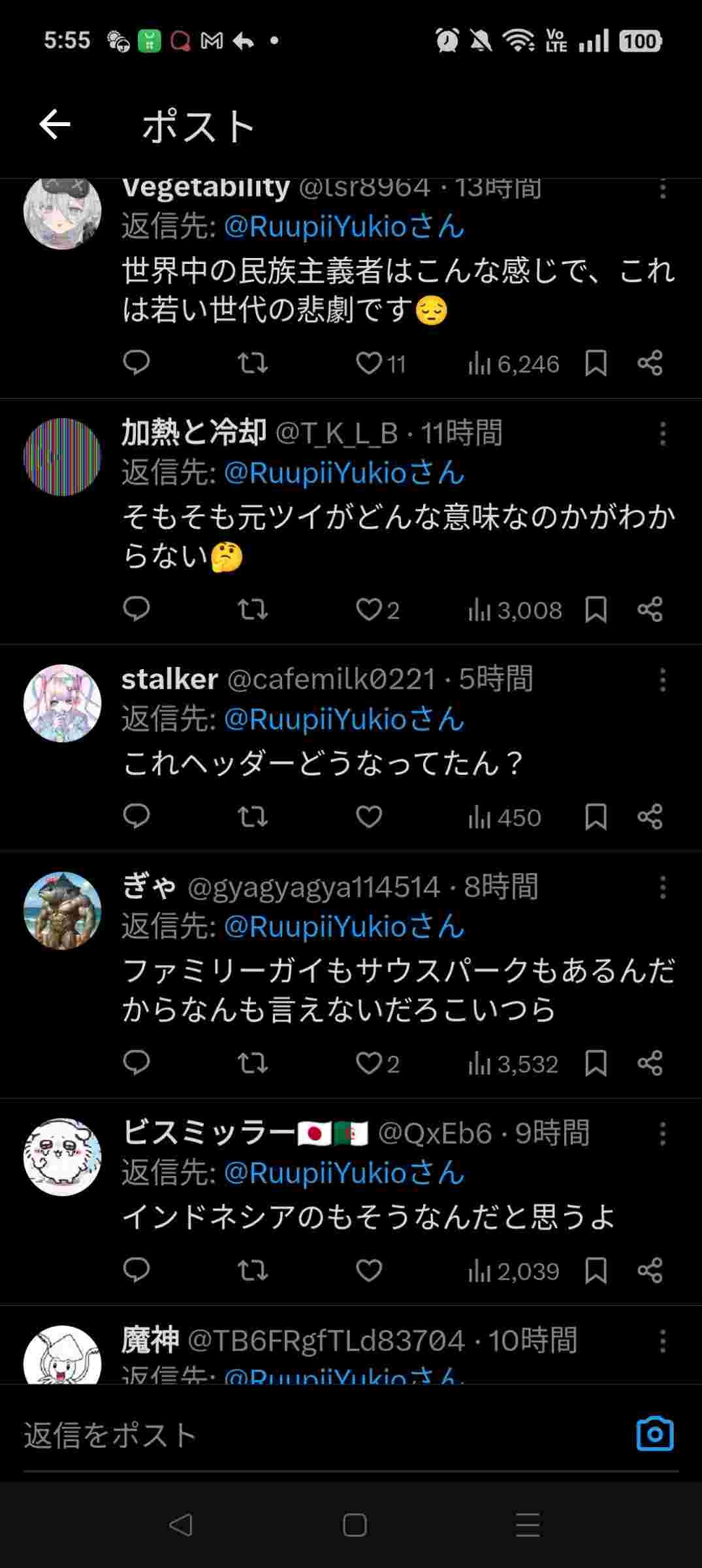This screenshot has height=1568, width=702.
Task: View the 3,008 view stats on 加熱と冷却's reply
Action: [515, 610]
